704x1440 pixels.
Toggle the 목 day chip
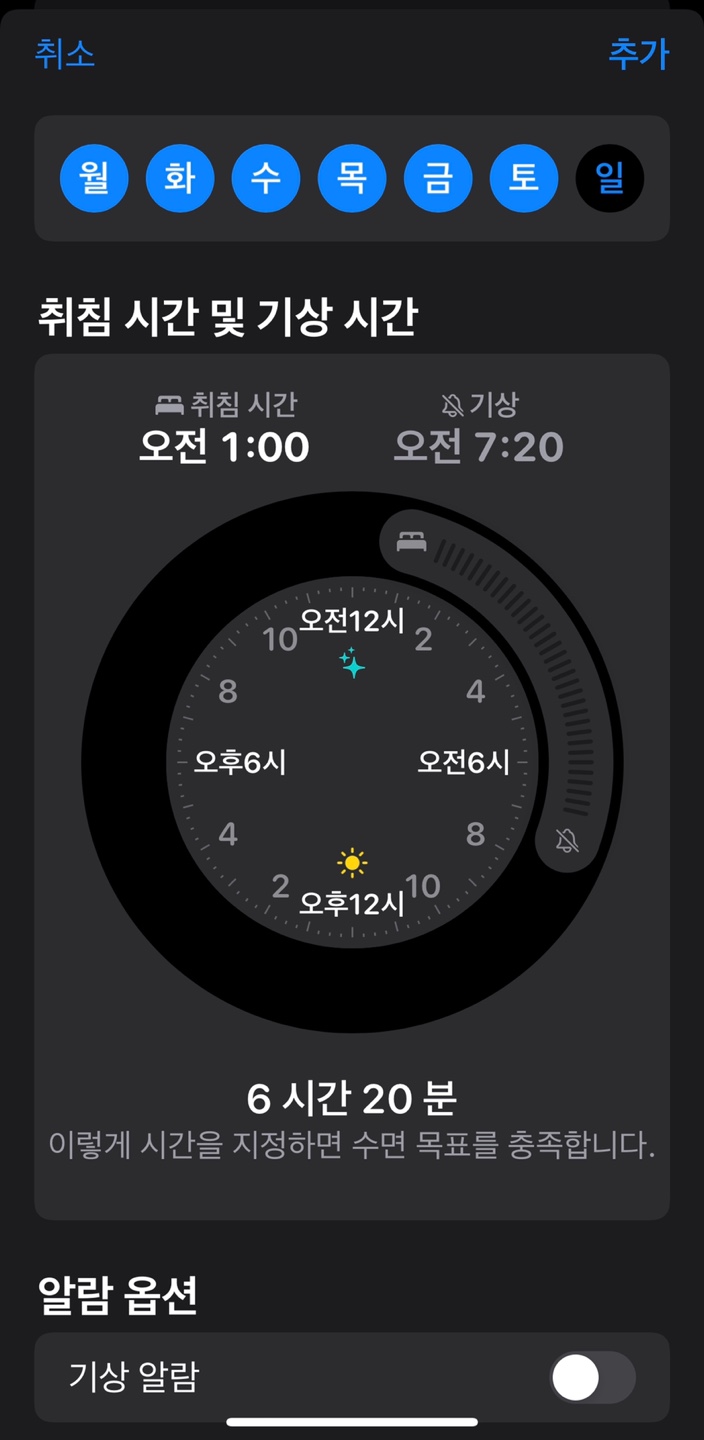coord(352,178)
